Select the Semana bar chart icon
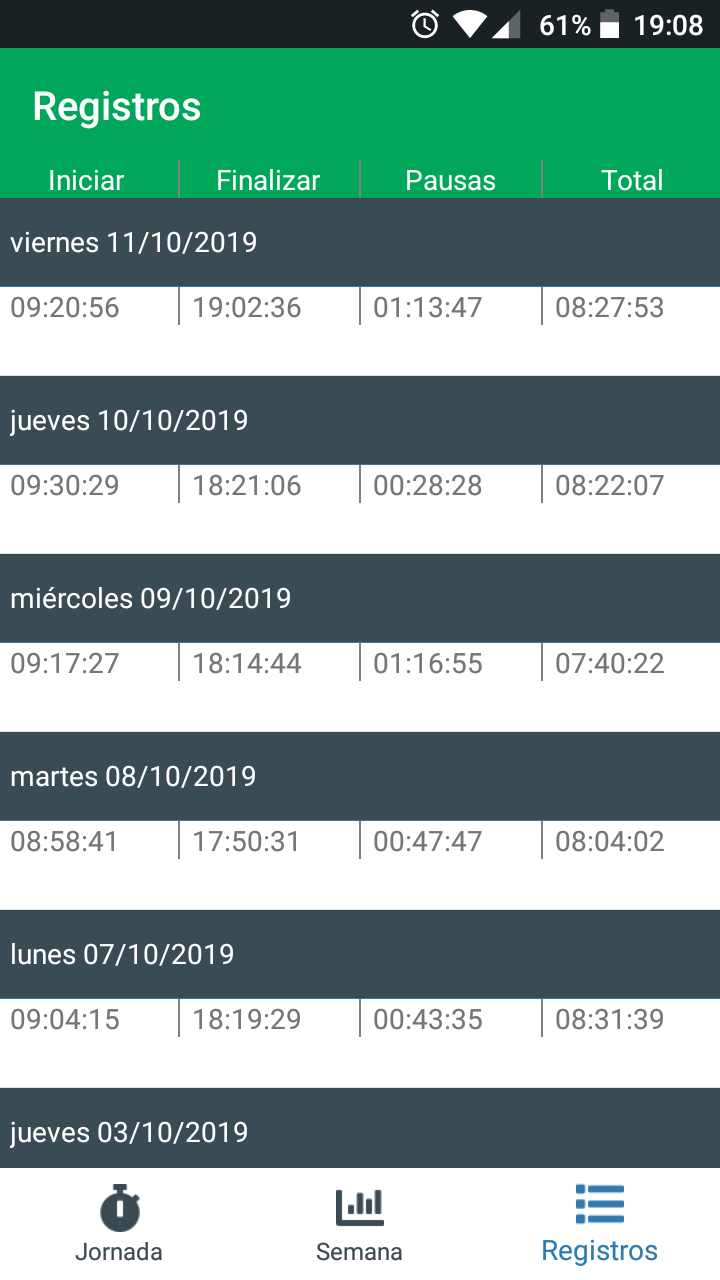720x1280 pixels. 360,1207
